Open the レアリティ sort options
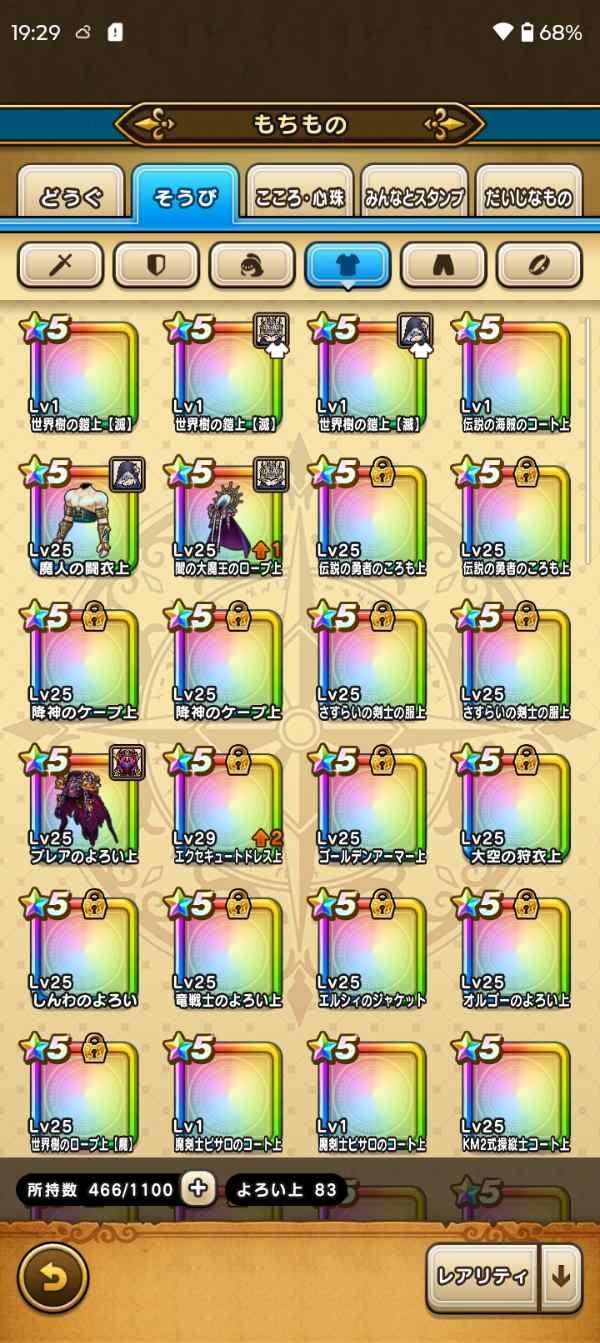This screenshot has height=1343, width=600. pyautogui.click(x=482, y=1277)
